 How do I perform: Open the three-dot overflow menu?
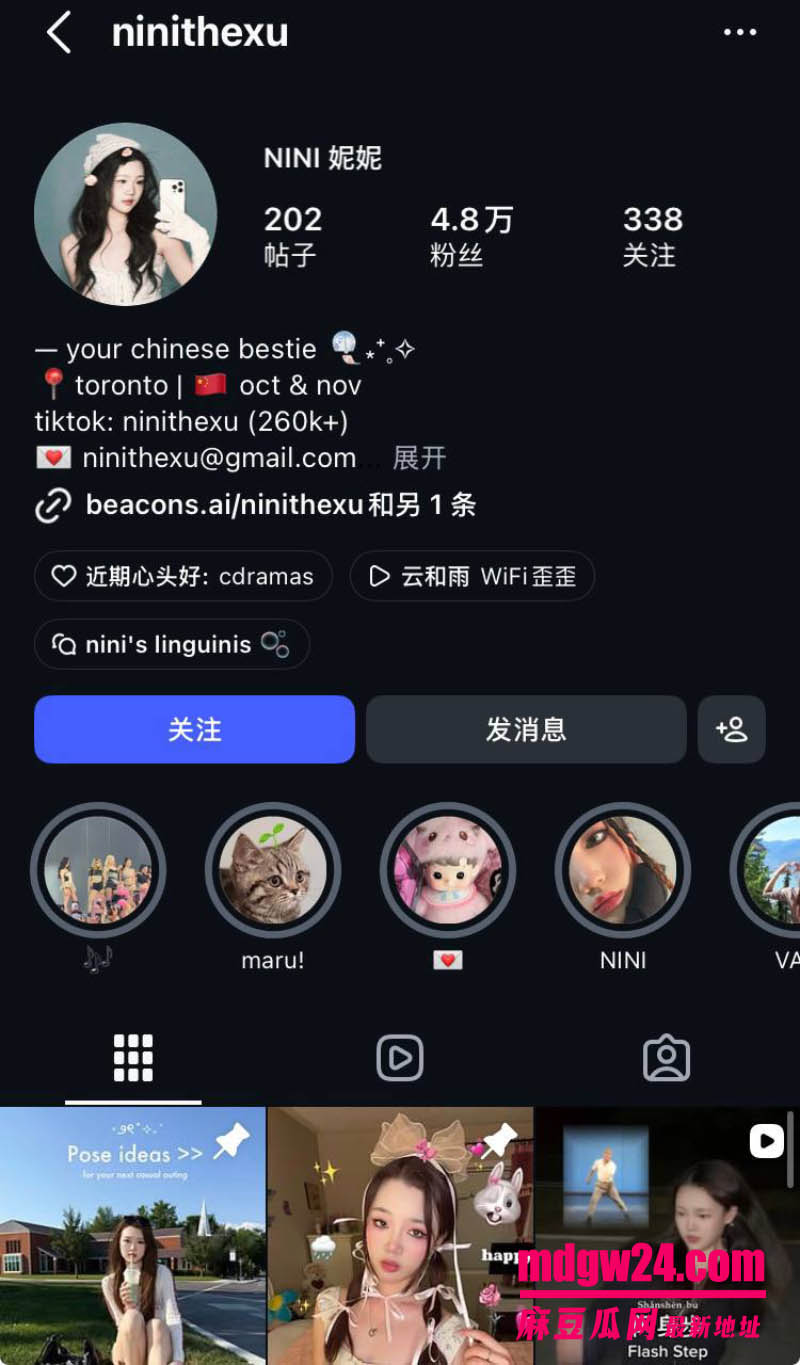740,32
